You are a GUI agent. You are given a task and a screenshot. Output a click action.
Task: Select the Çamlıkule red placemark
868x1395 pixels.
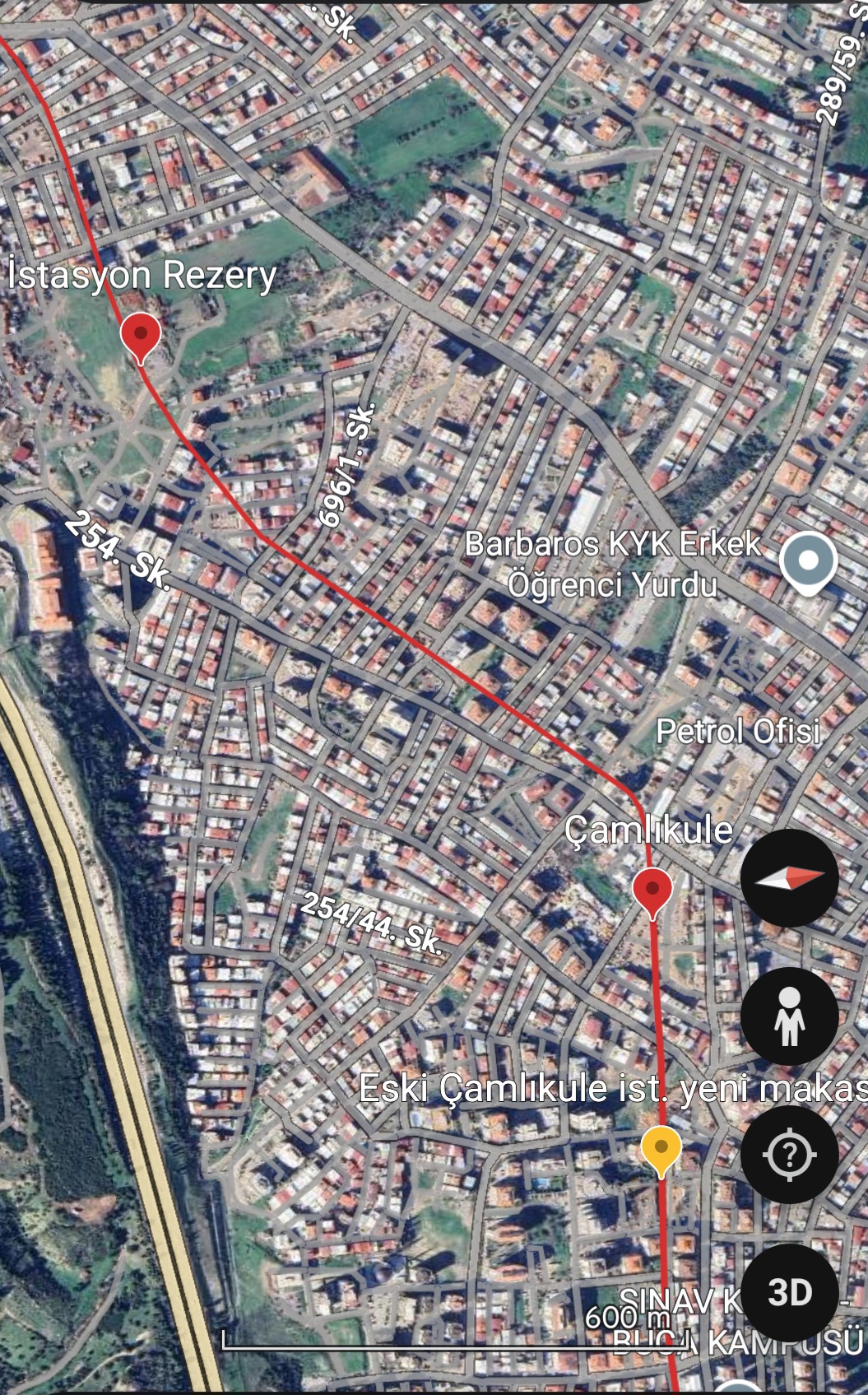click(x=652, y=890)
